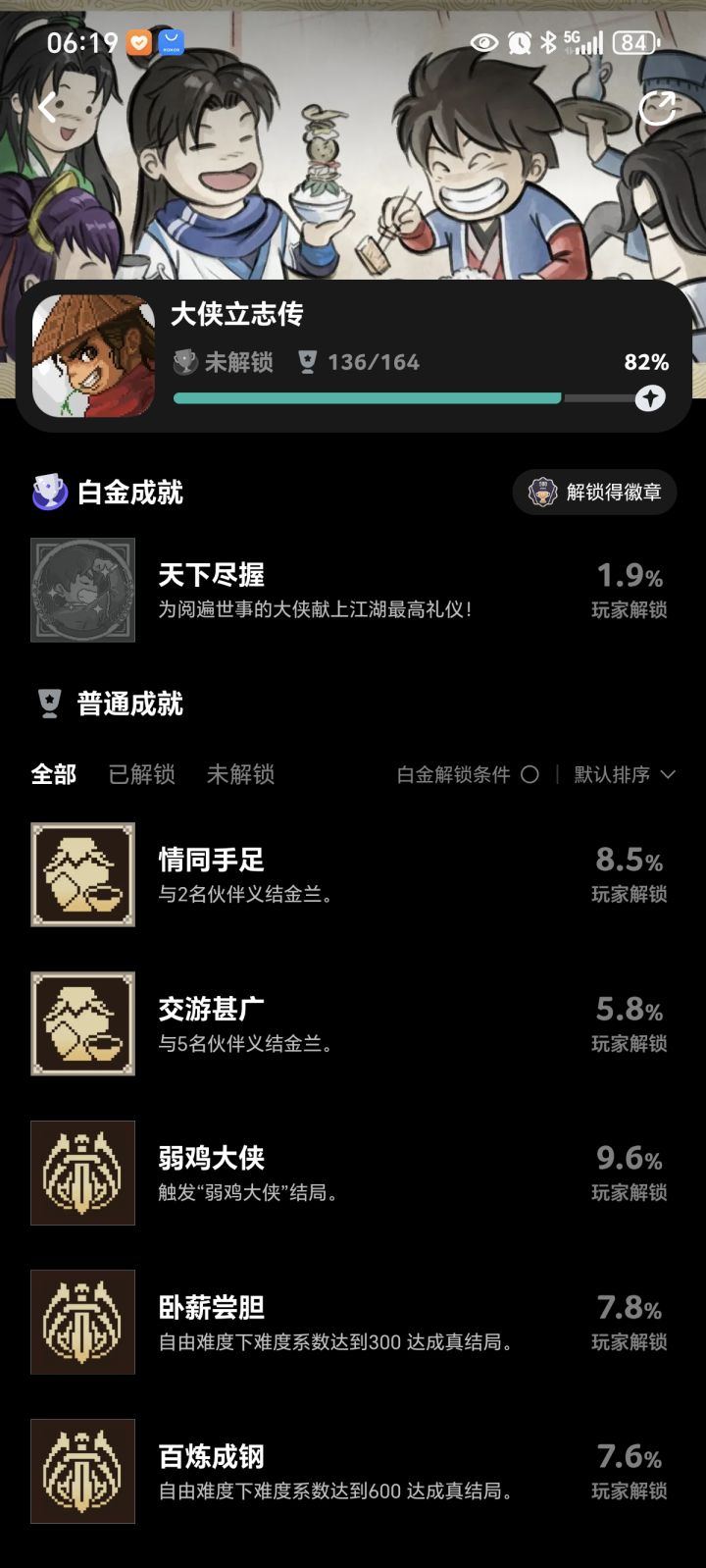Tap the 交游甚广 achievement icon
706x1568 pixels.
pos(82,1023)
